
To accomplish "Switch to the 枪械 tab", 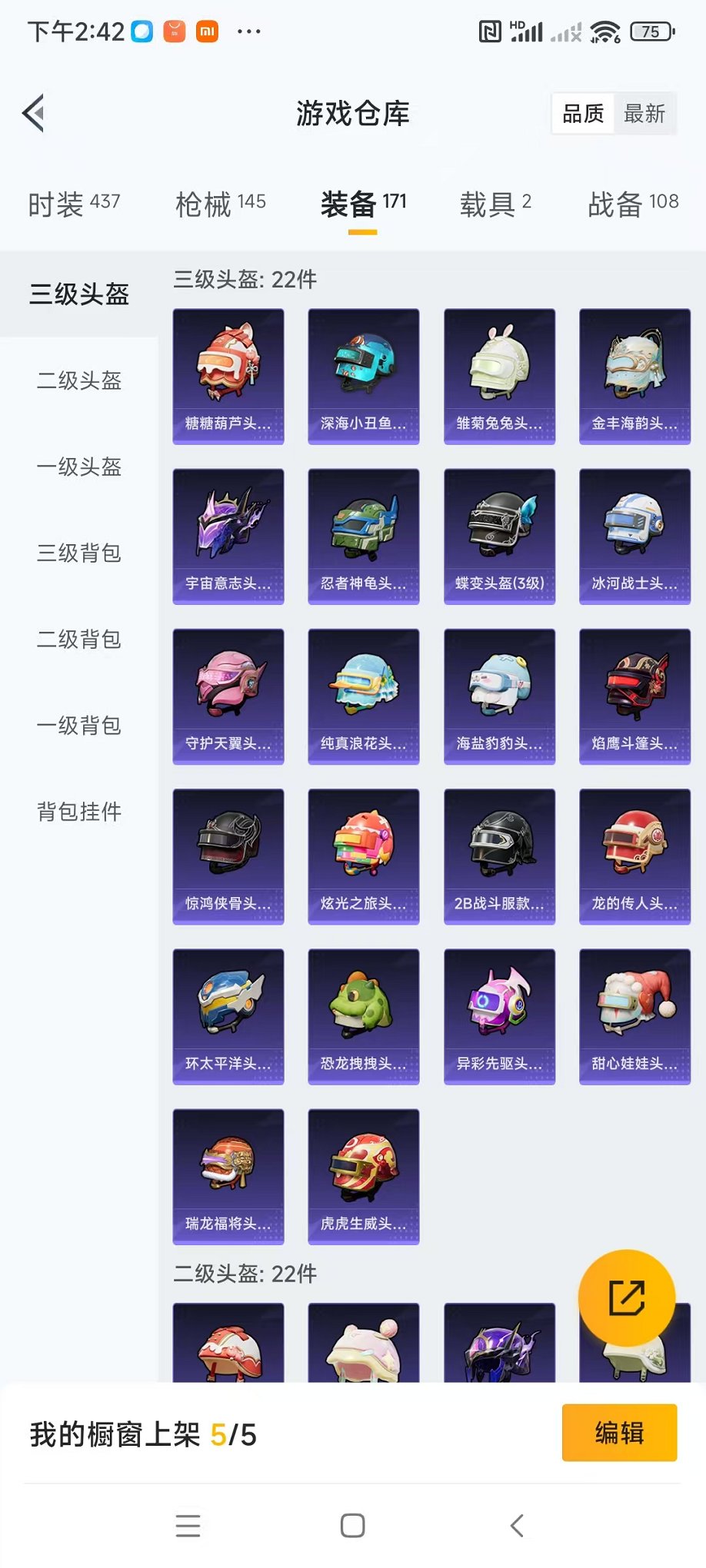I will [220, 204].
